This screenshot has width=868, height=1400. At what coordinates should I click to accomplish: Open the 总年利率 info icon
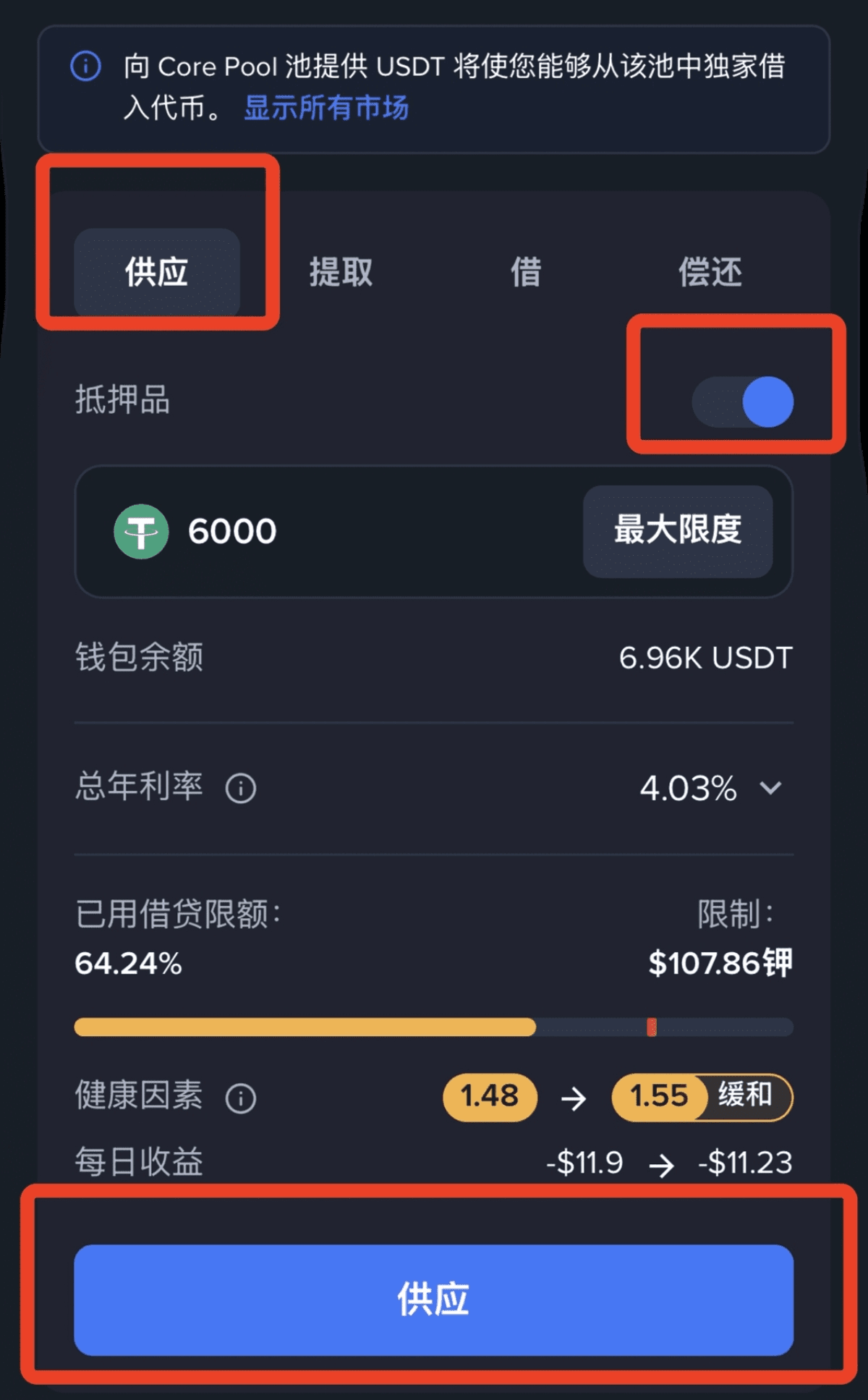click(x=241, y=788)
